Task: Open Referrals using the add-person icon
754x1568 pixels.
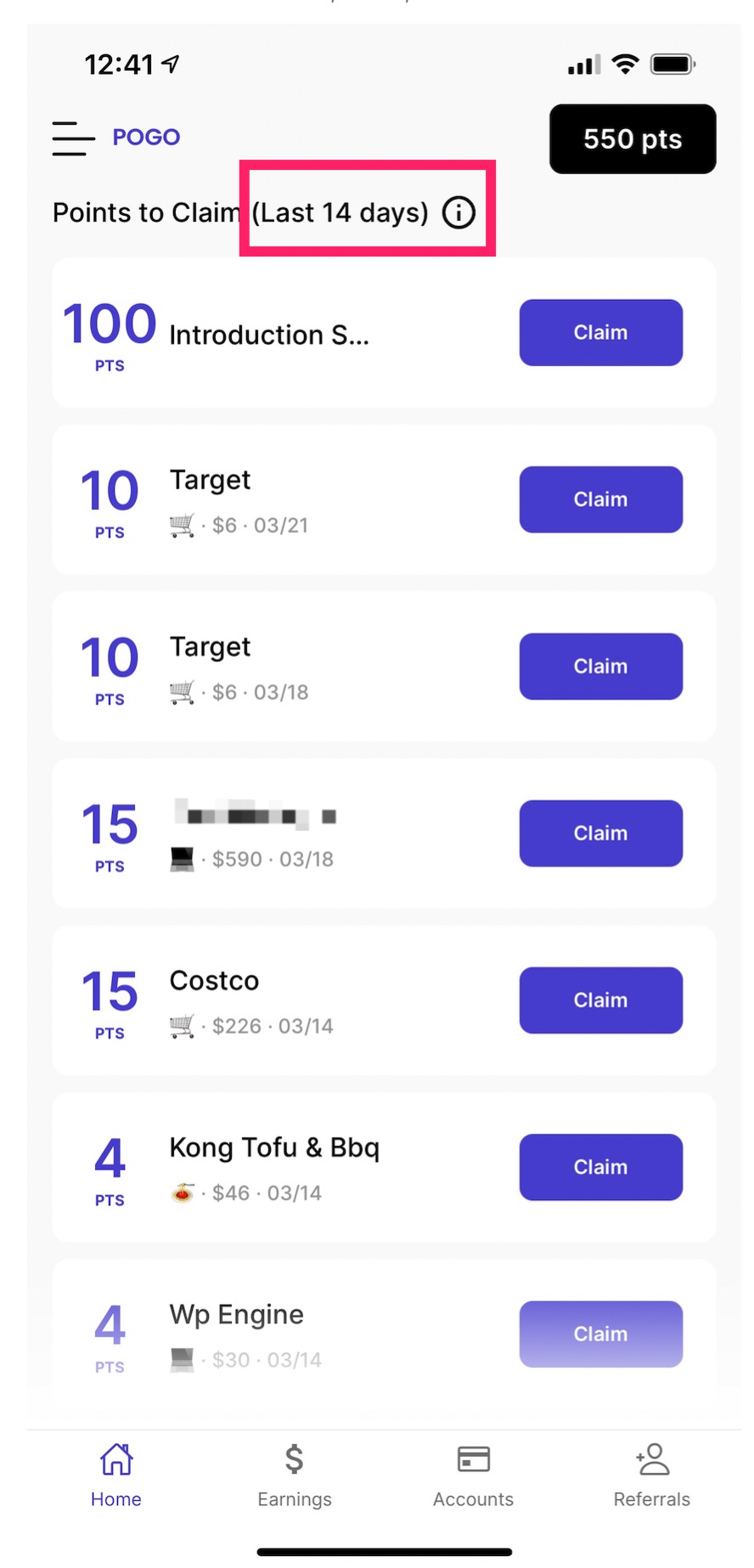Action: pos(651,1458)
